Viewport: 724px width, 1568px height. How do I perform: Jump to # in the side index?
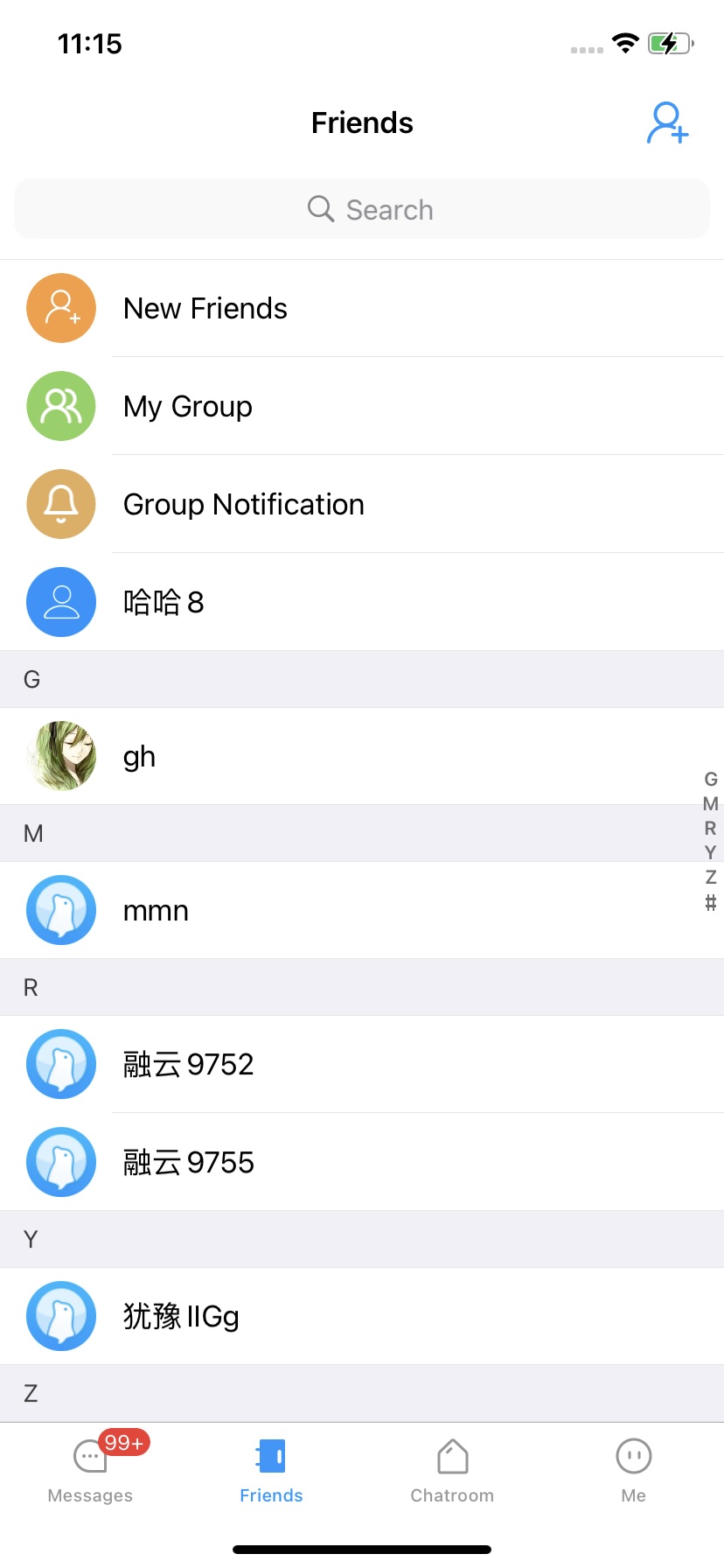pos(710,902)
